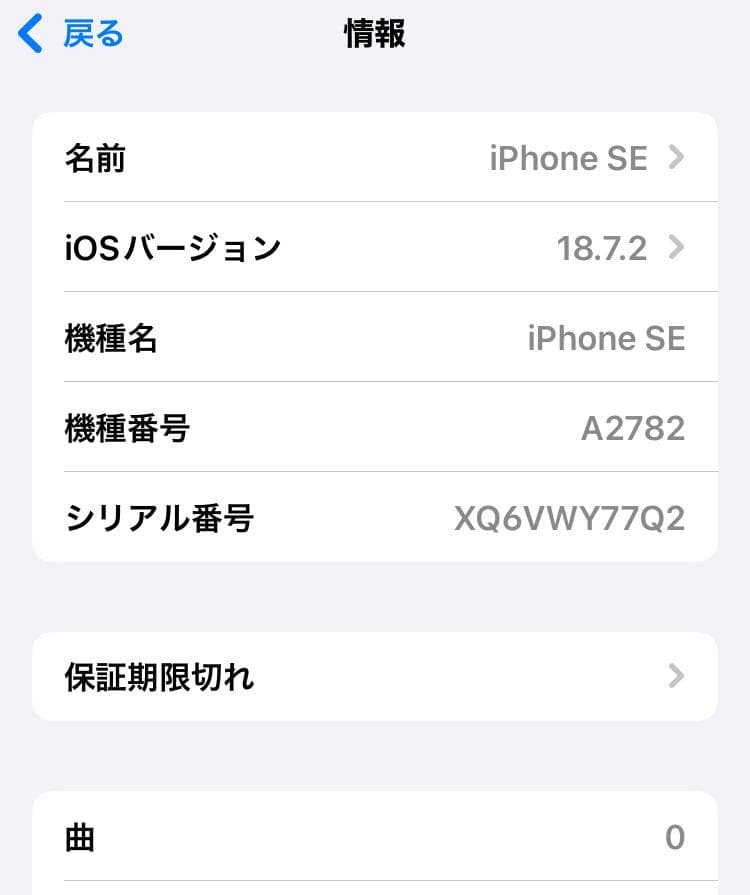Viewport: 750px width, 895px height.
Task: Select the 機種名 row
Action: 375,337
